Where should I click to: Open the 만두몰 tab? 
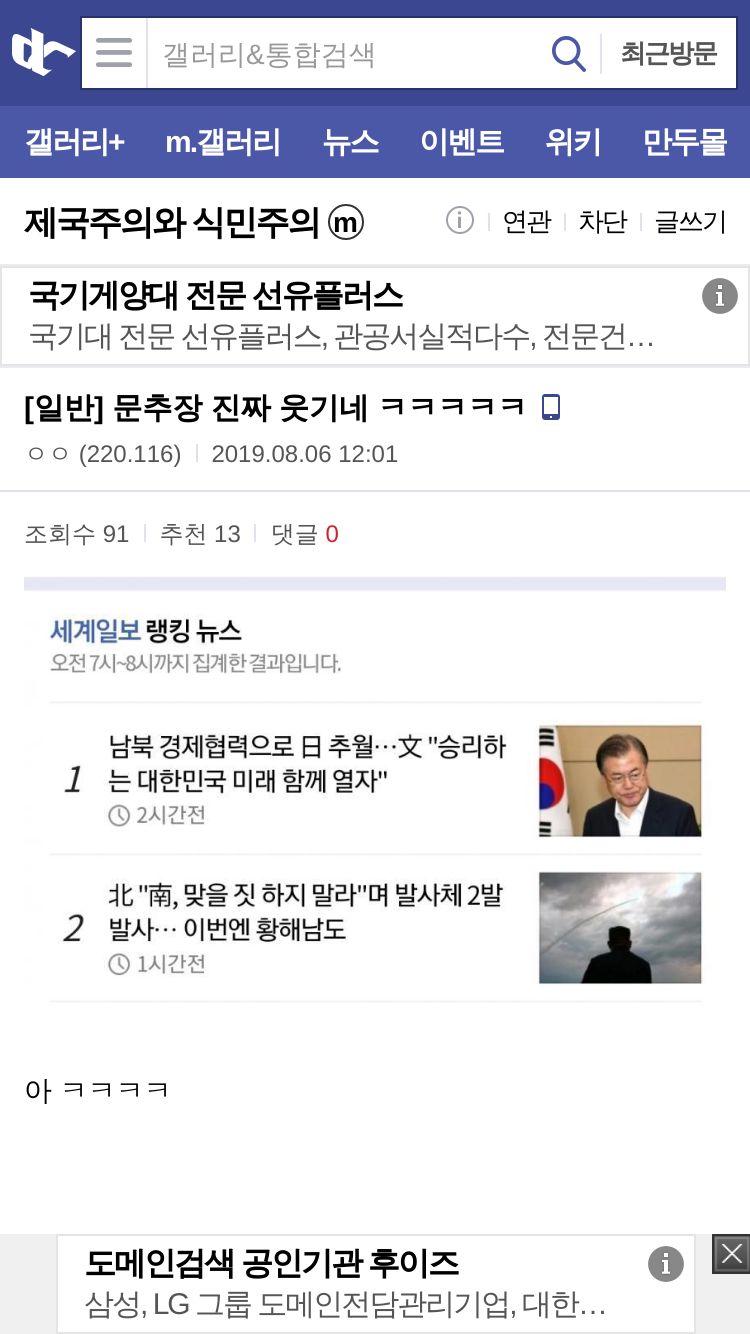tap(685, 142)
